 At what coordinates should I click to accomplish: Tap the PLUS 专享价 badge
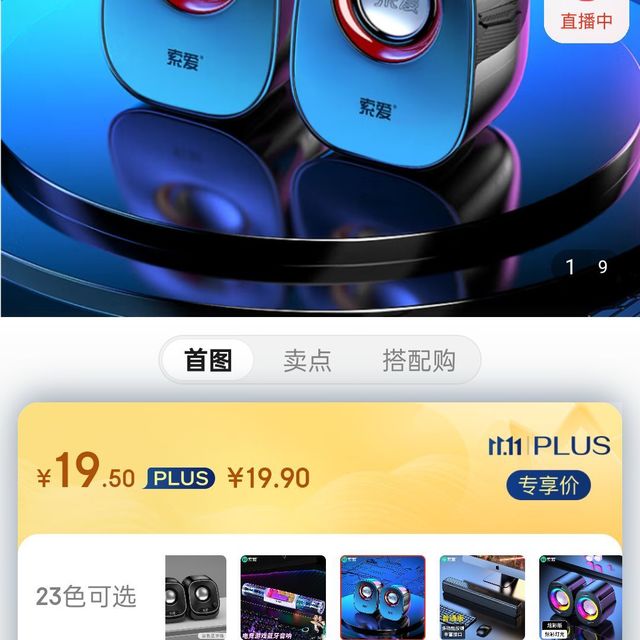tap(548, 486)
